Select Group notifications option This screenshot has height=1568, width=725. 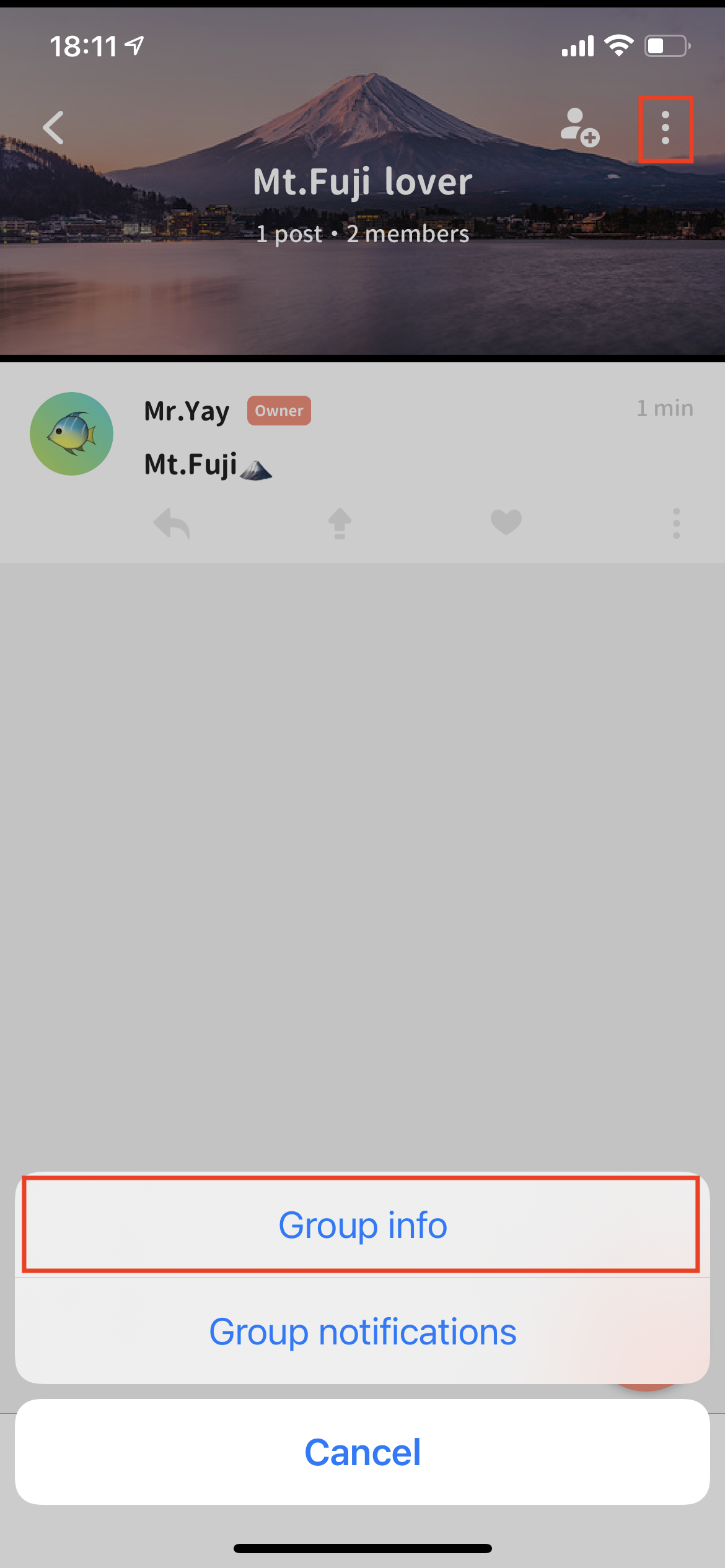362,1331
